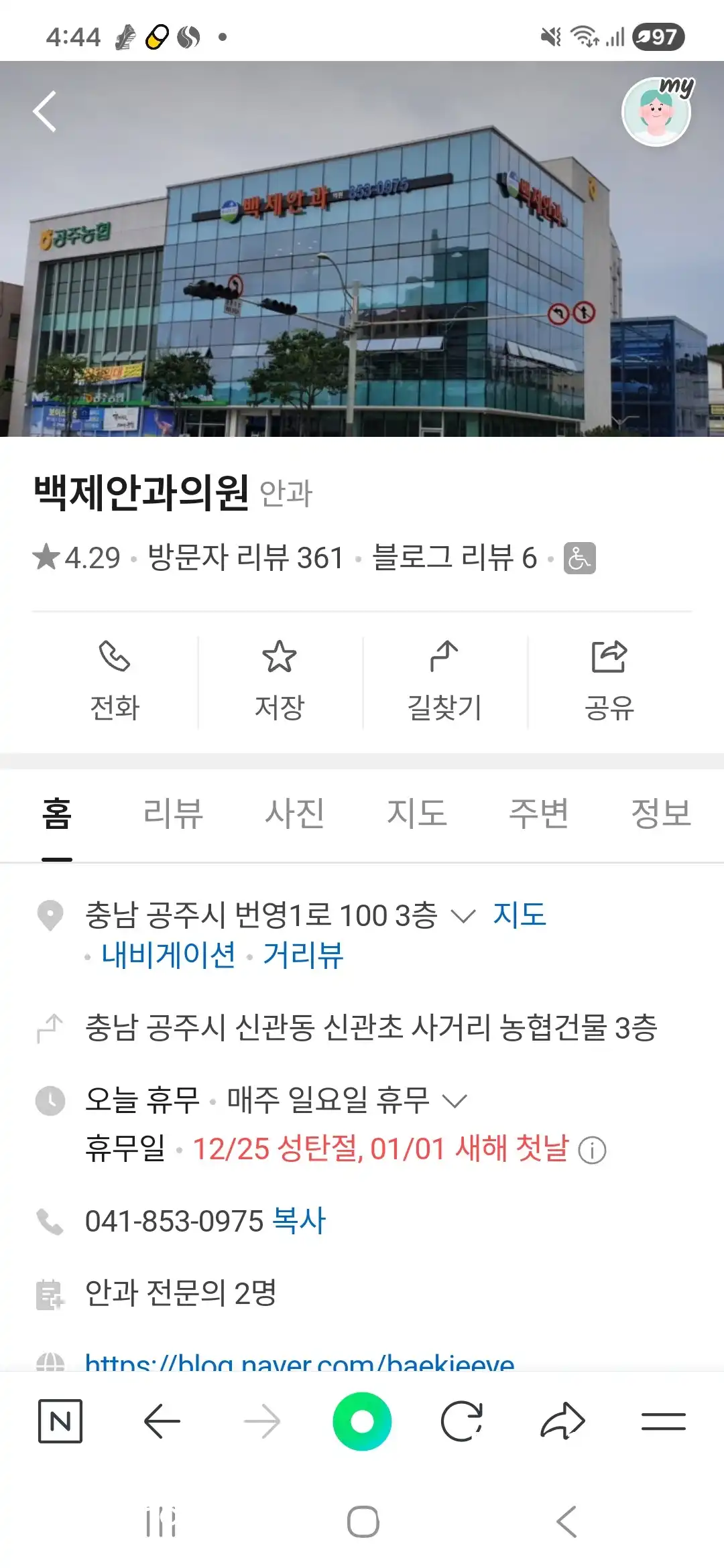The height and width of the screenshot is (1568, 724).
Task: Expand the address details chevron
Action: tap(463, 916)
